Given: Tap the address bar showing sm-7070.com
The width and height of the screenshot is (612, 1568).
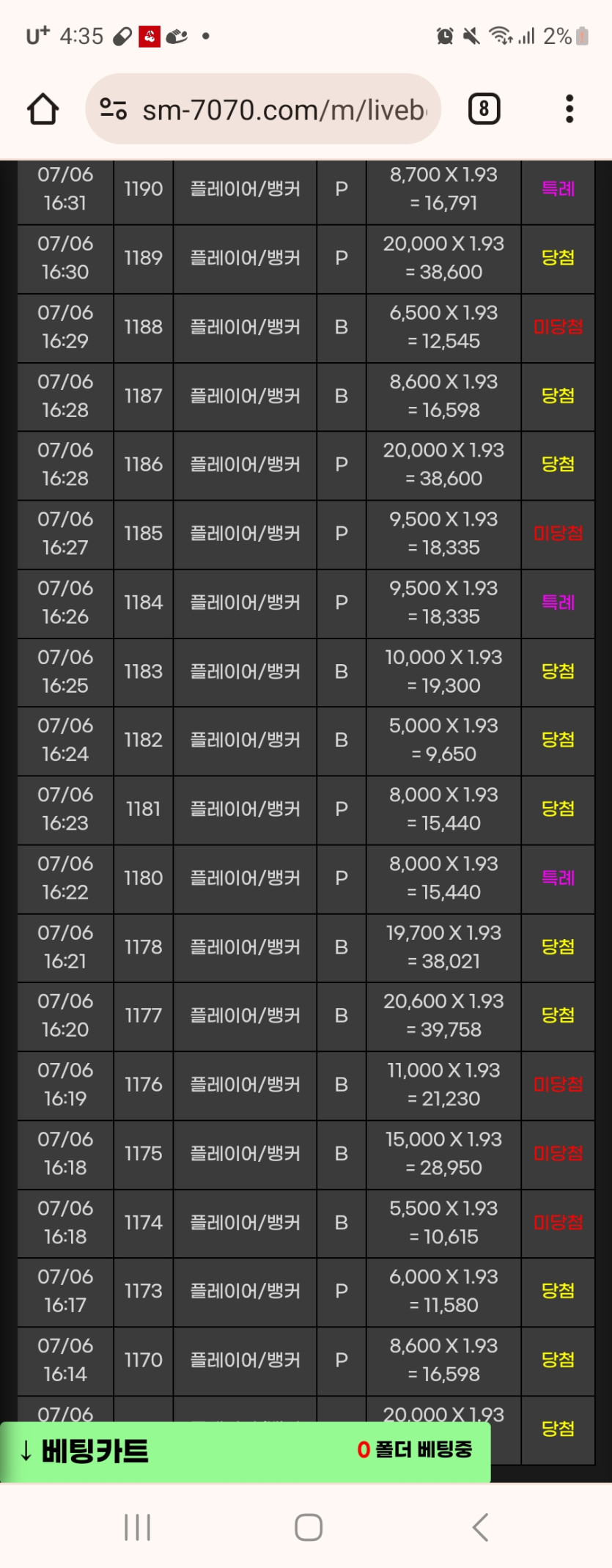Looking at the screenshot, I should (x=284, y=110).
